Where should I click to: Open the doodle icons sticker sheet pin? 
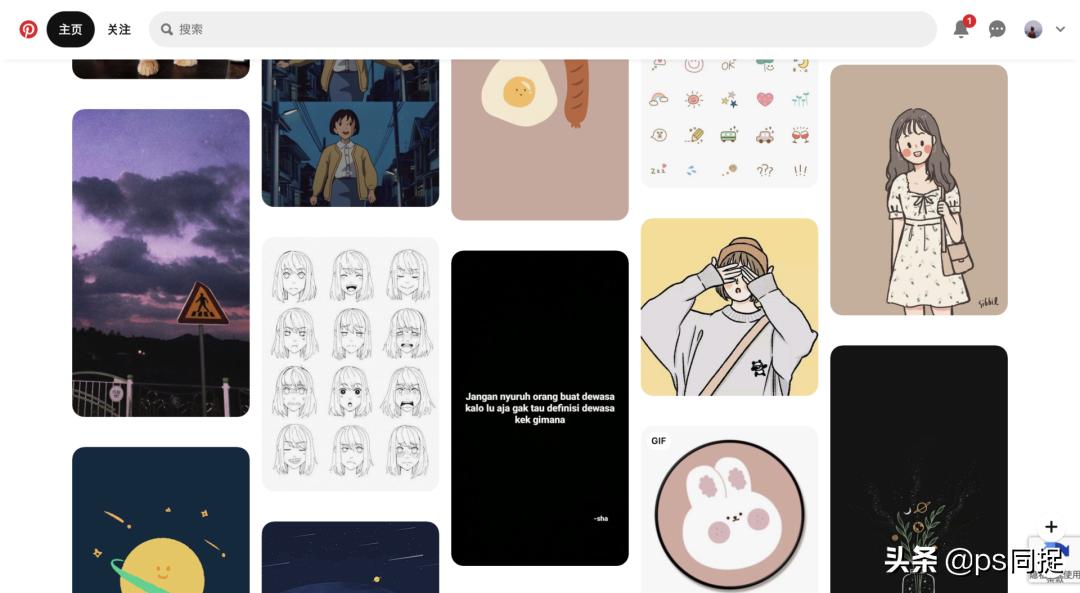click(729, 122)
